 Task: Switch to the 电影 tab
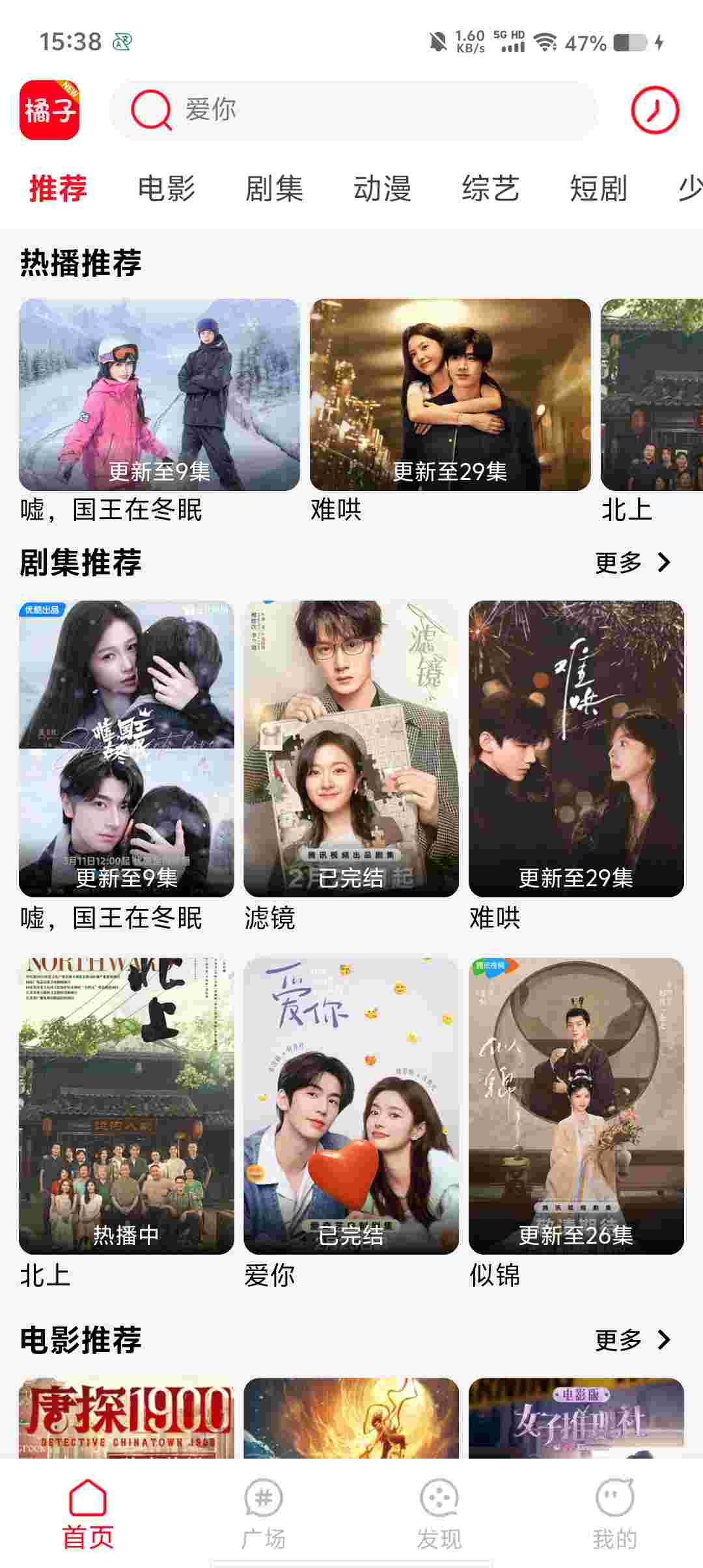(x=166, y=189)
